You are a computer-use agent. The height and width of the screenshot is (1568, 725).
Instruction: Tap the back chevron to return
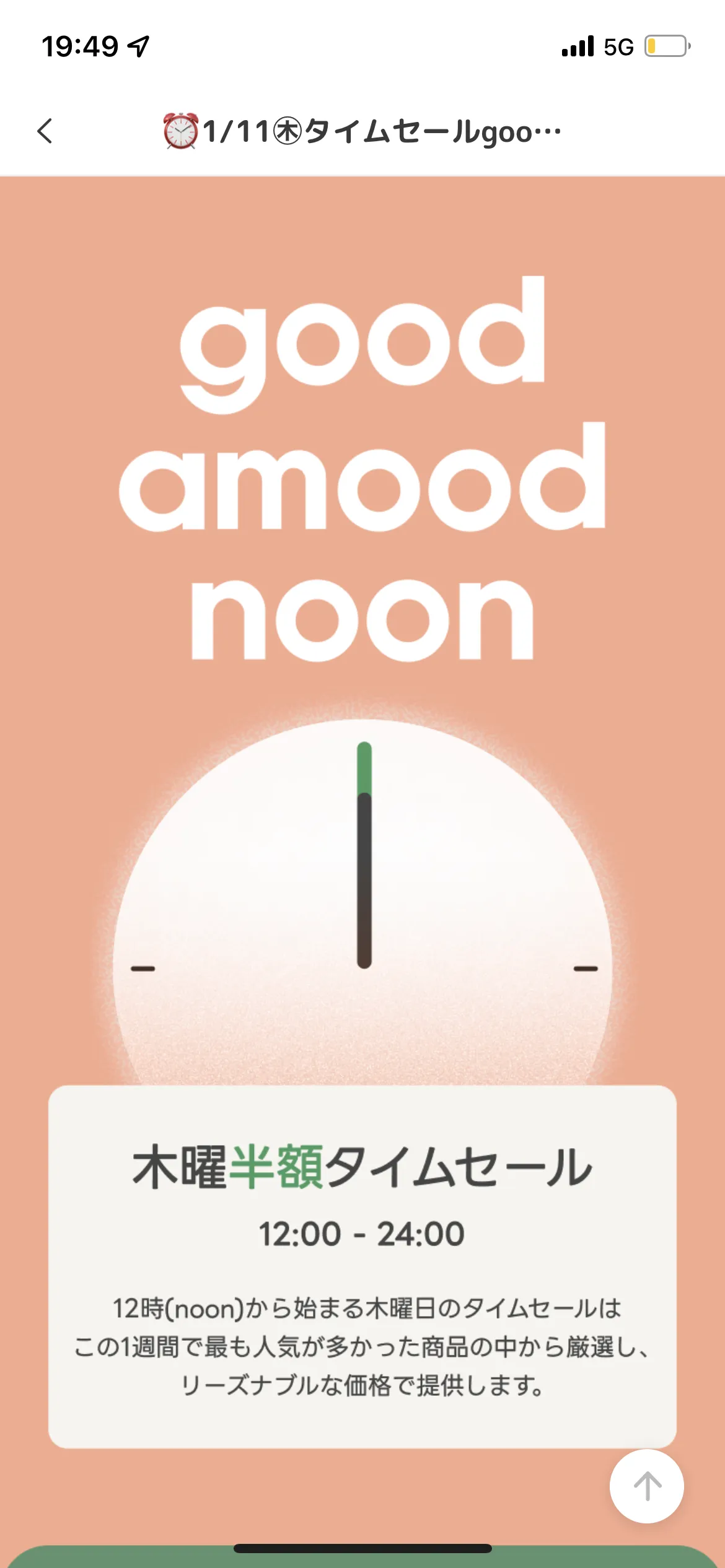click(x=45, y=132)
